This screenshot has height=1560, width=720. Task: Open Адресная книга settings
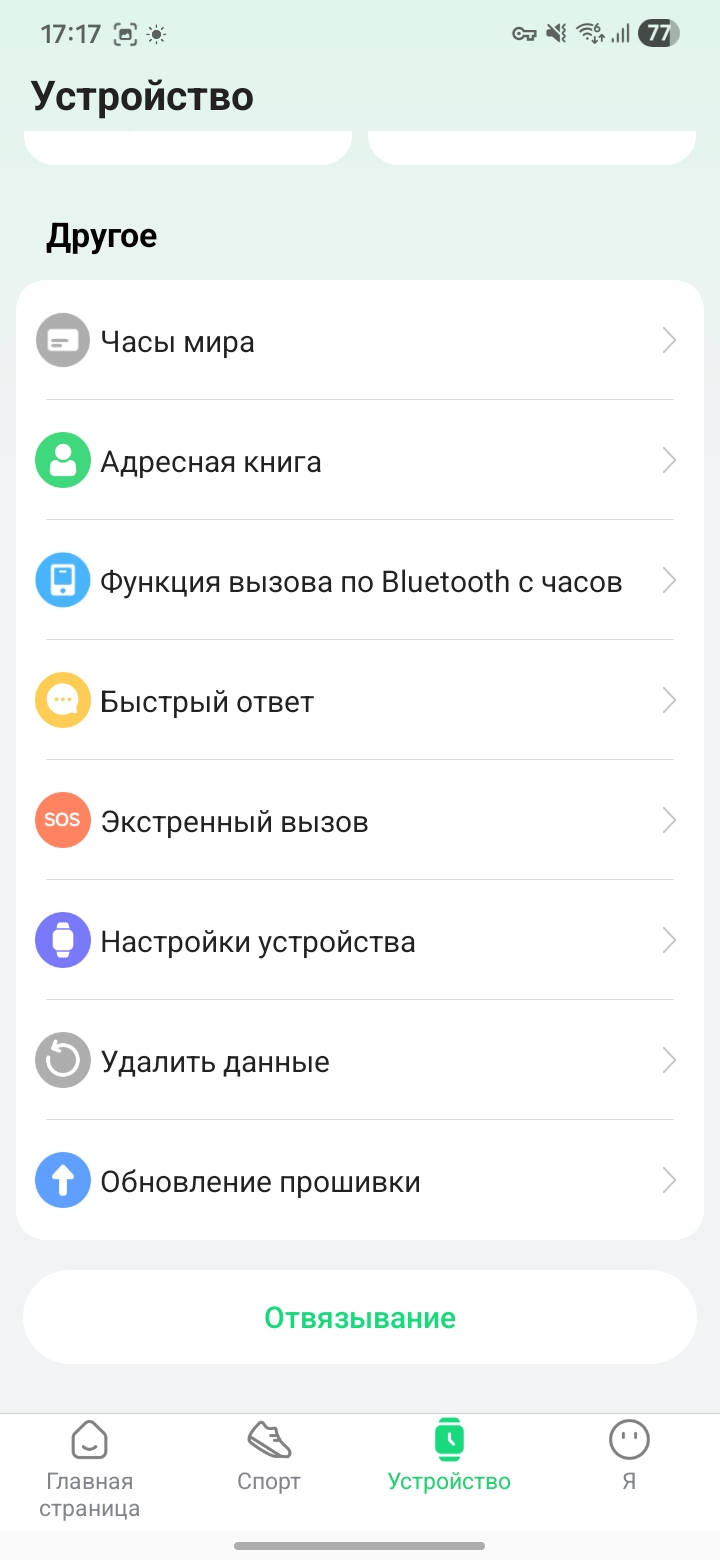(360, 461)
